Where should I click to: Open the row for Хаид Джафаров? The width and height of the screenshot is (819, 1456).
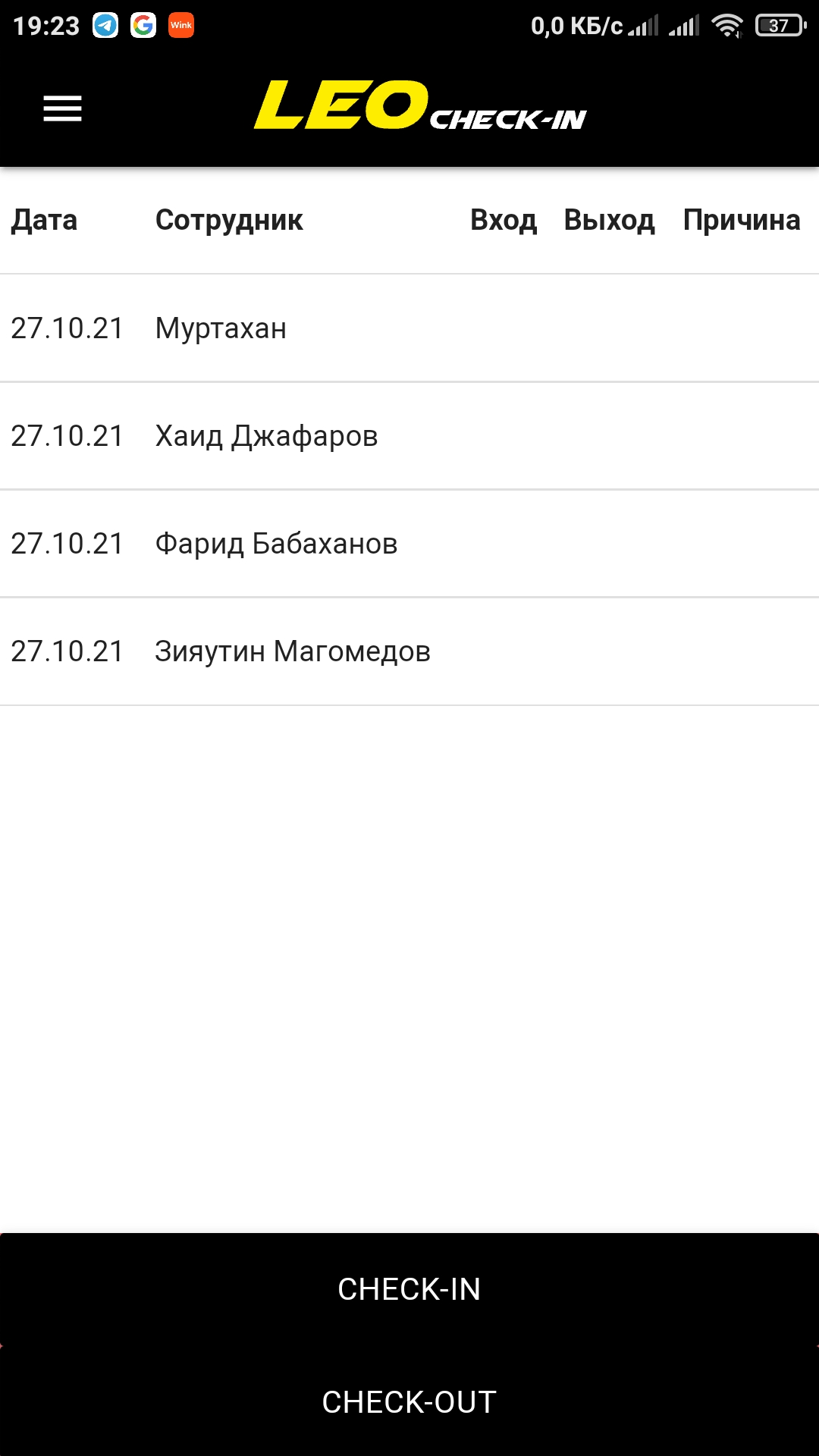pos(266,436)
